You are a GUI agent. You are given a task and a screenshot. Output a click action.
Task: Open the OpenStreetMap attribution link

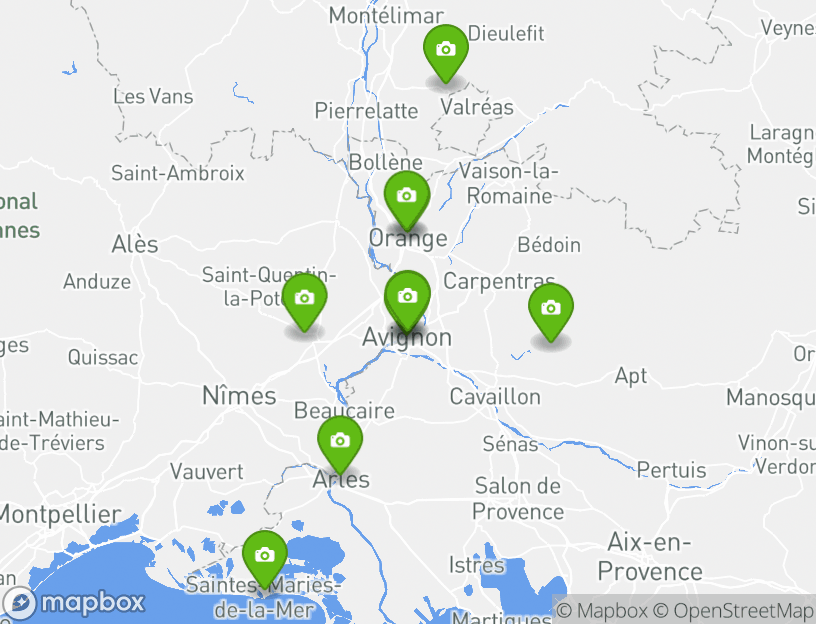[x=734, y=610]
